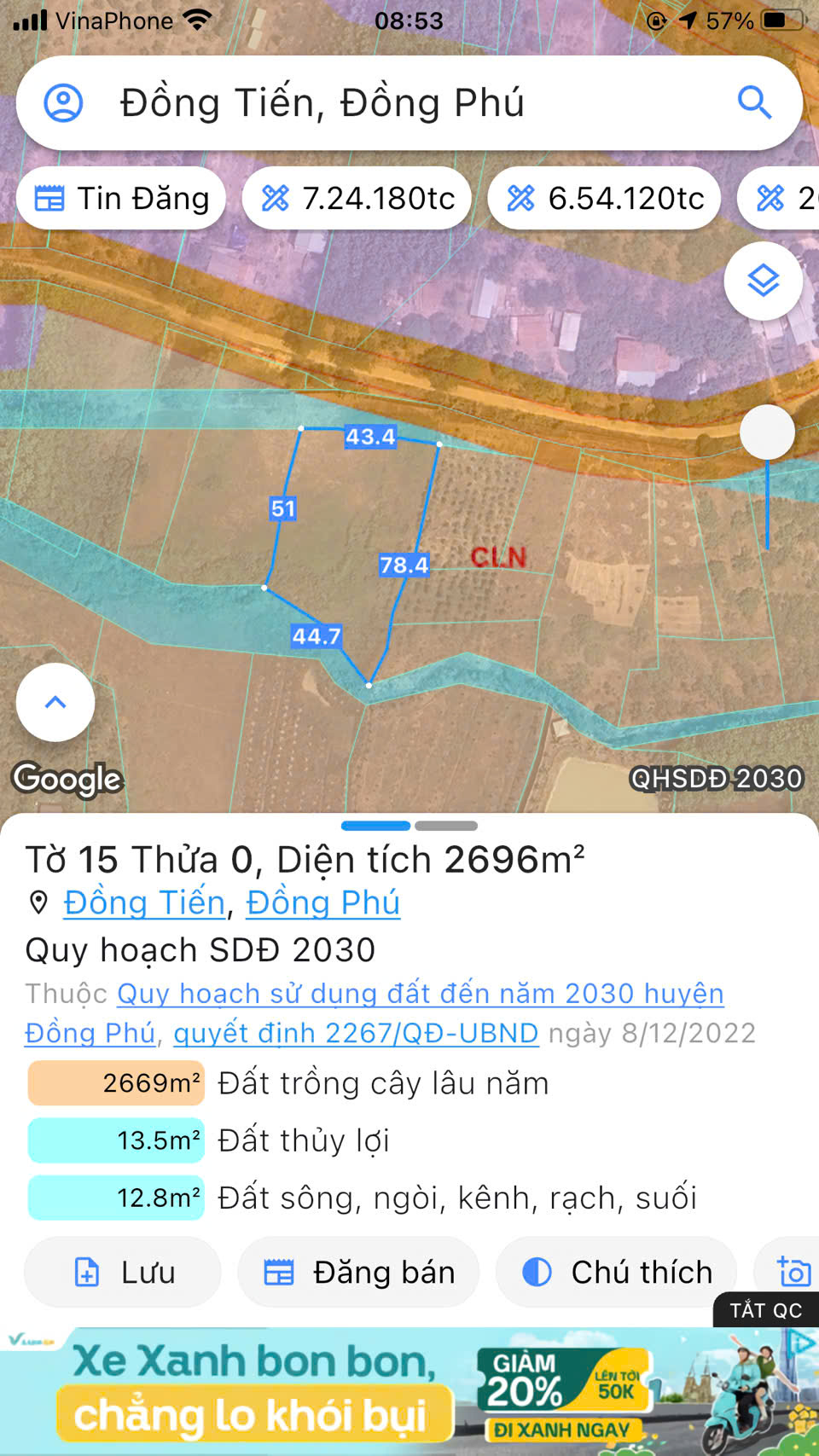This screenshot has height=1456, width=819.
Task: Select the 6.54.120tc chip
Action: pos(604,199)
